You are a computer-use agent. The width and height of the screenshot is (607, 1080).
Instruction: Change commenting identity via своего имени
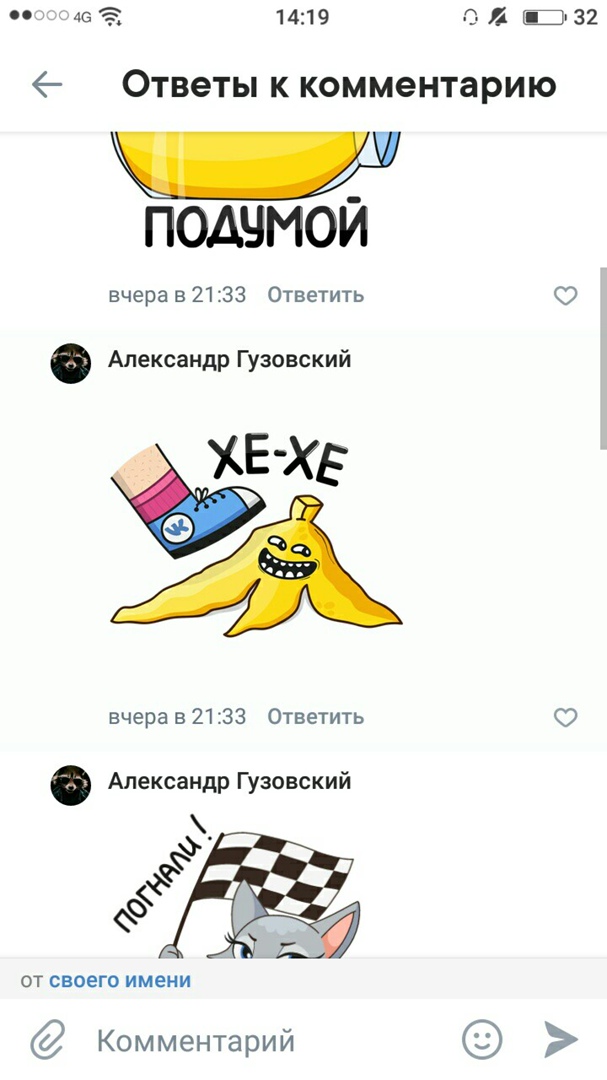(x=120, y=981)
